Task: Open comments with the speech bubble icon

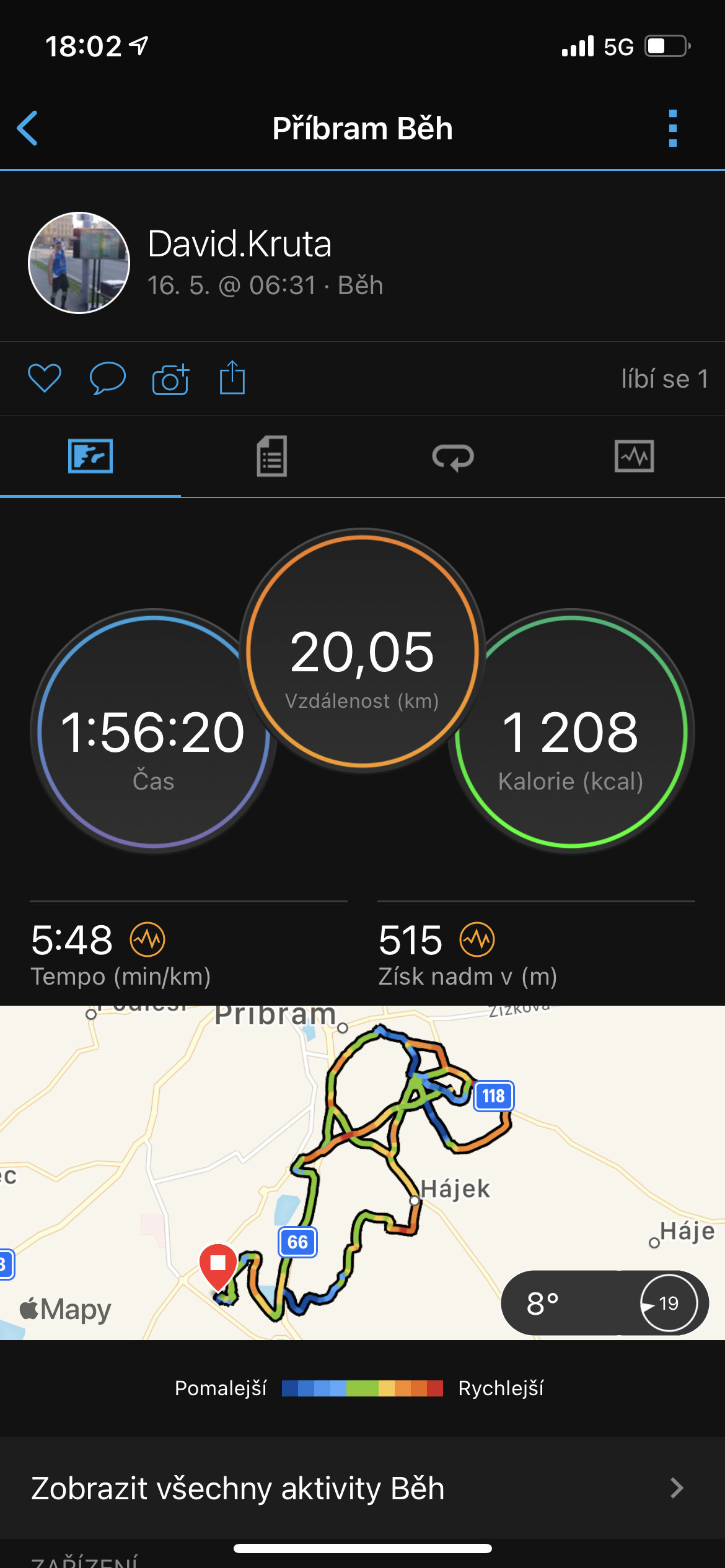Action: pos(108,378)
